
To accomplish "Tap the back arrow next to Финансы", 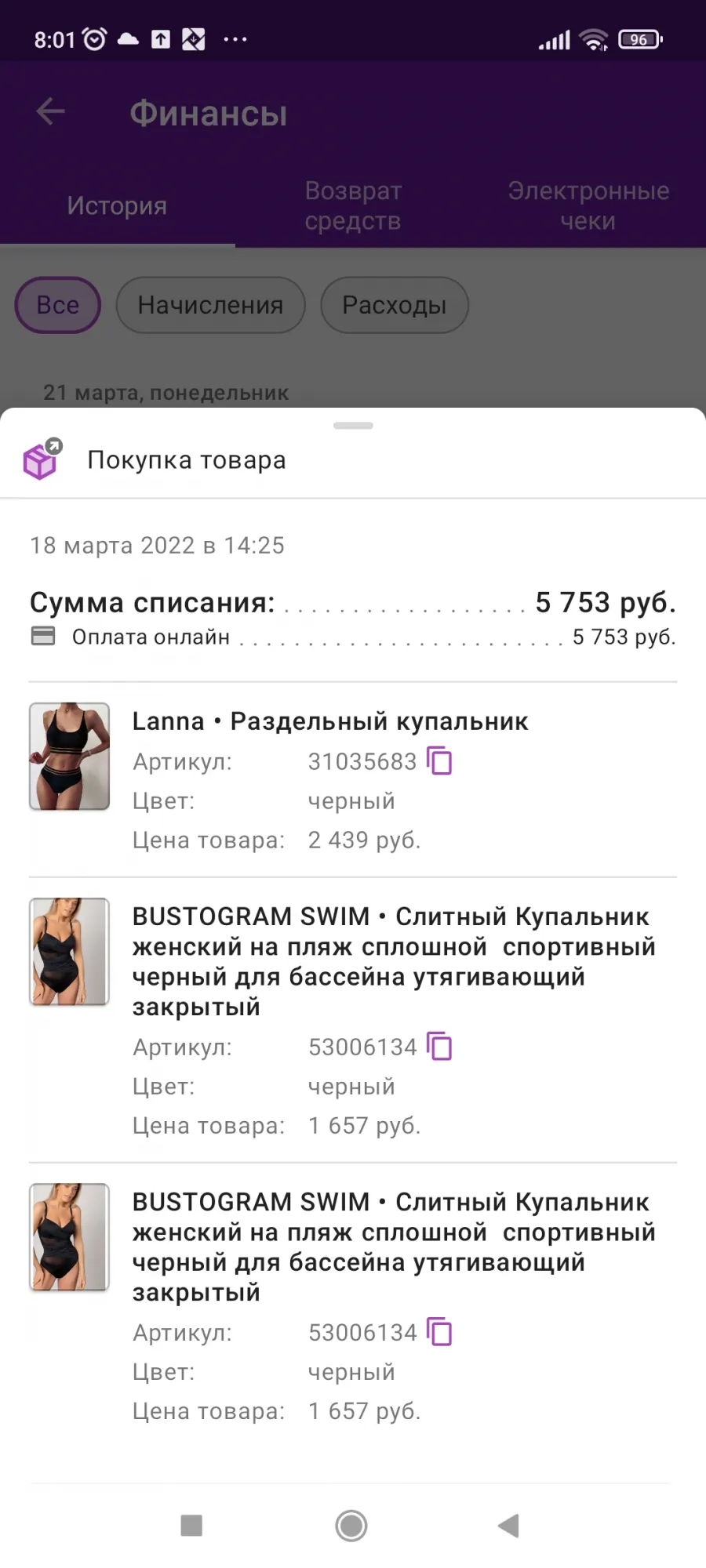I will 50,111.
